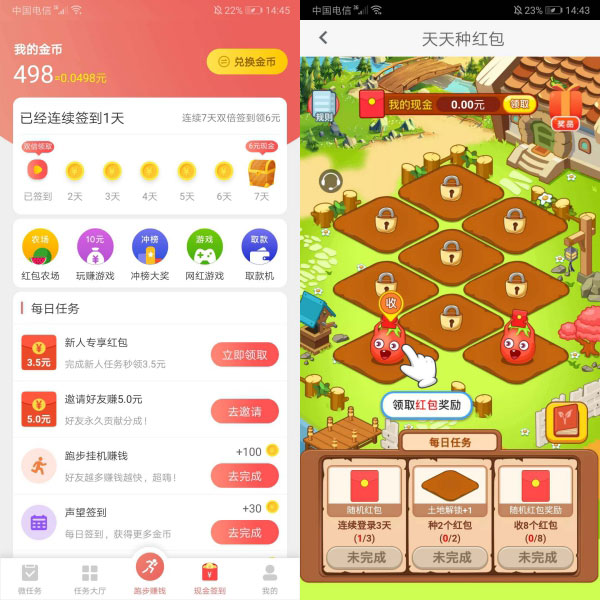Claim 新人专享红包 with 立即领取

coord(244,354)
